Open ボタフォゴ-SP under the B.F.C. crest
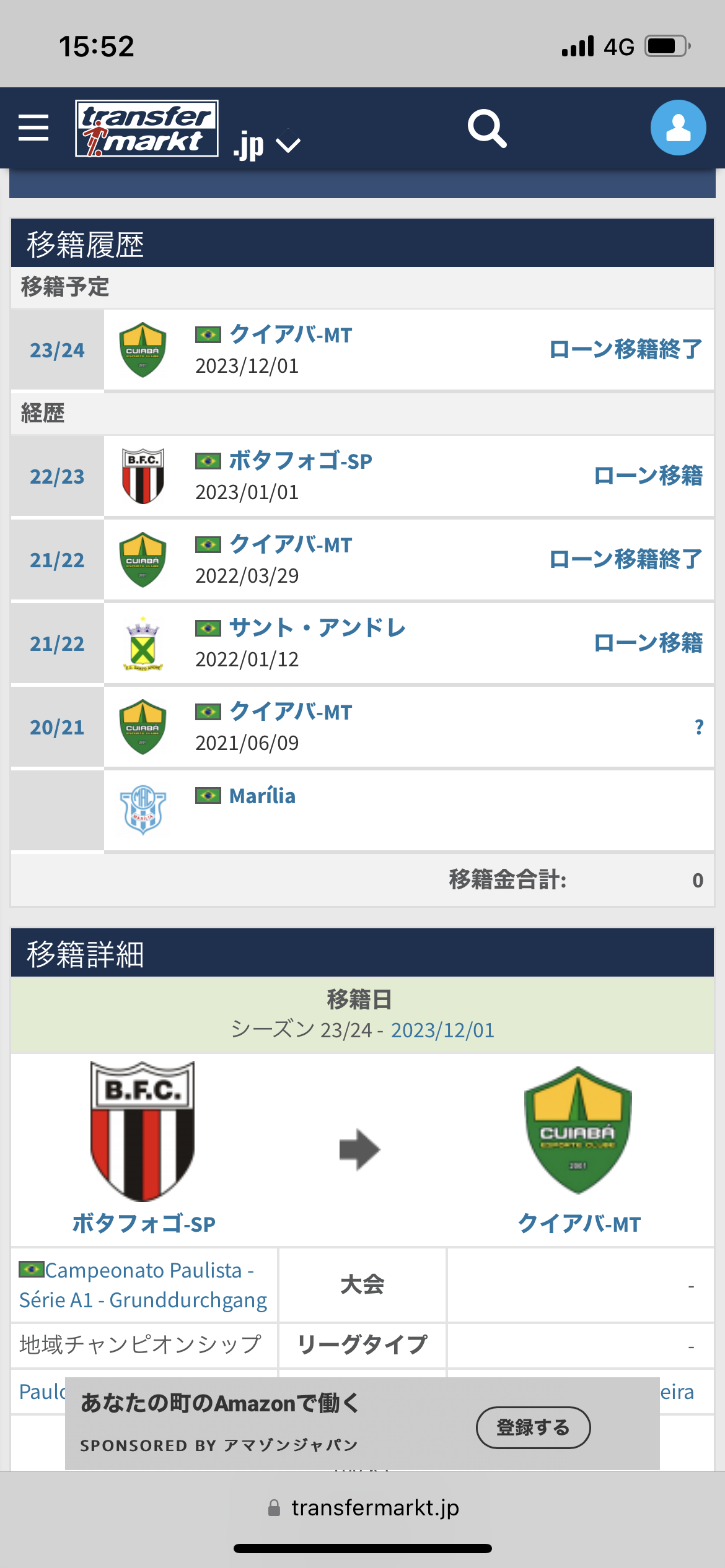 point(144,1224)
